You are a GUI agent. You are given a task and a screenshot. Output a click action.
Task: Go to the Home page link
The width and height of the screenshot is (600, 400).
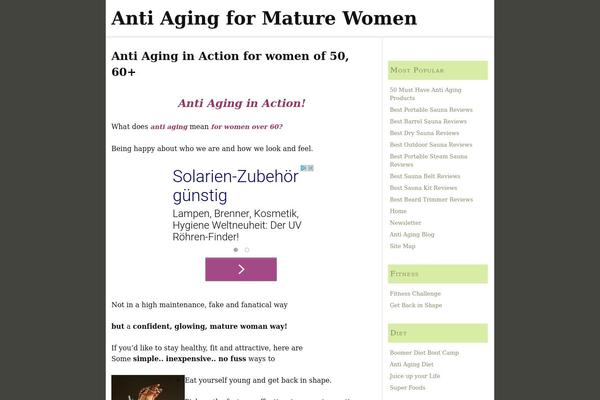[398, 211]
